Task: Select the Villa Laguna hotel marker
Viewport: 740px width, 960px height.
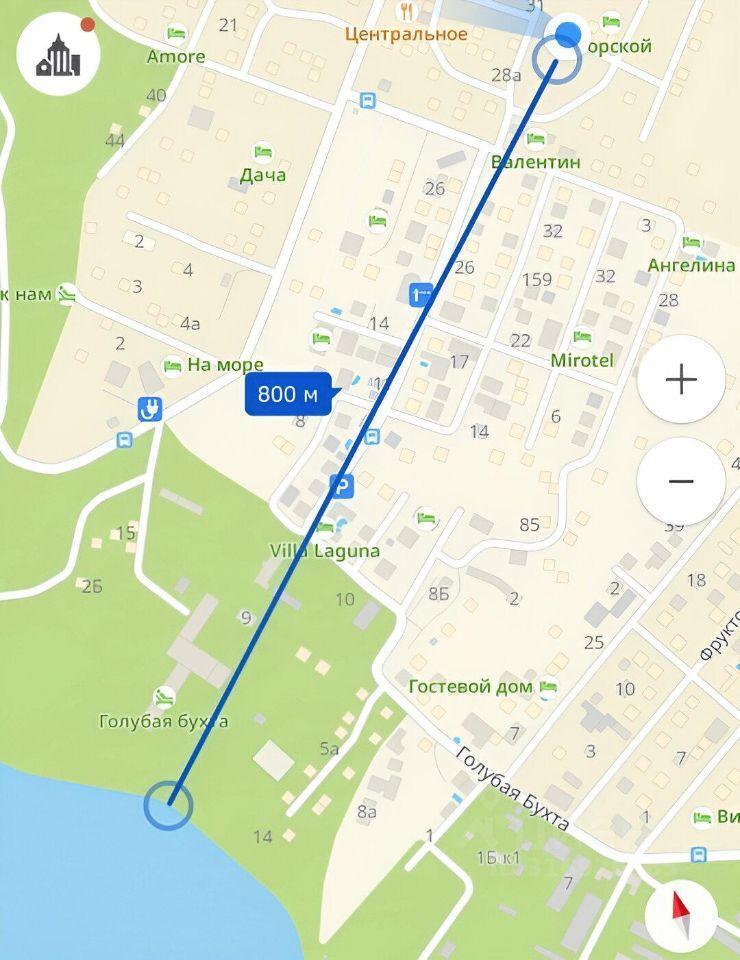Action: pos(324,529)
